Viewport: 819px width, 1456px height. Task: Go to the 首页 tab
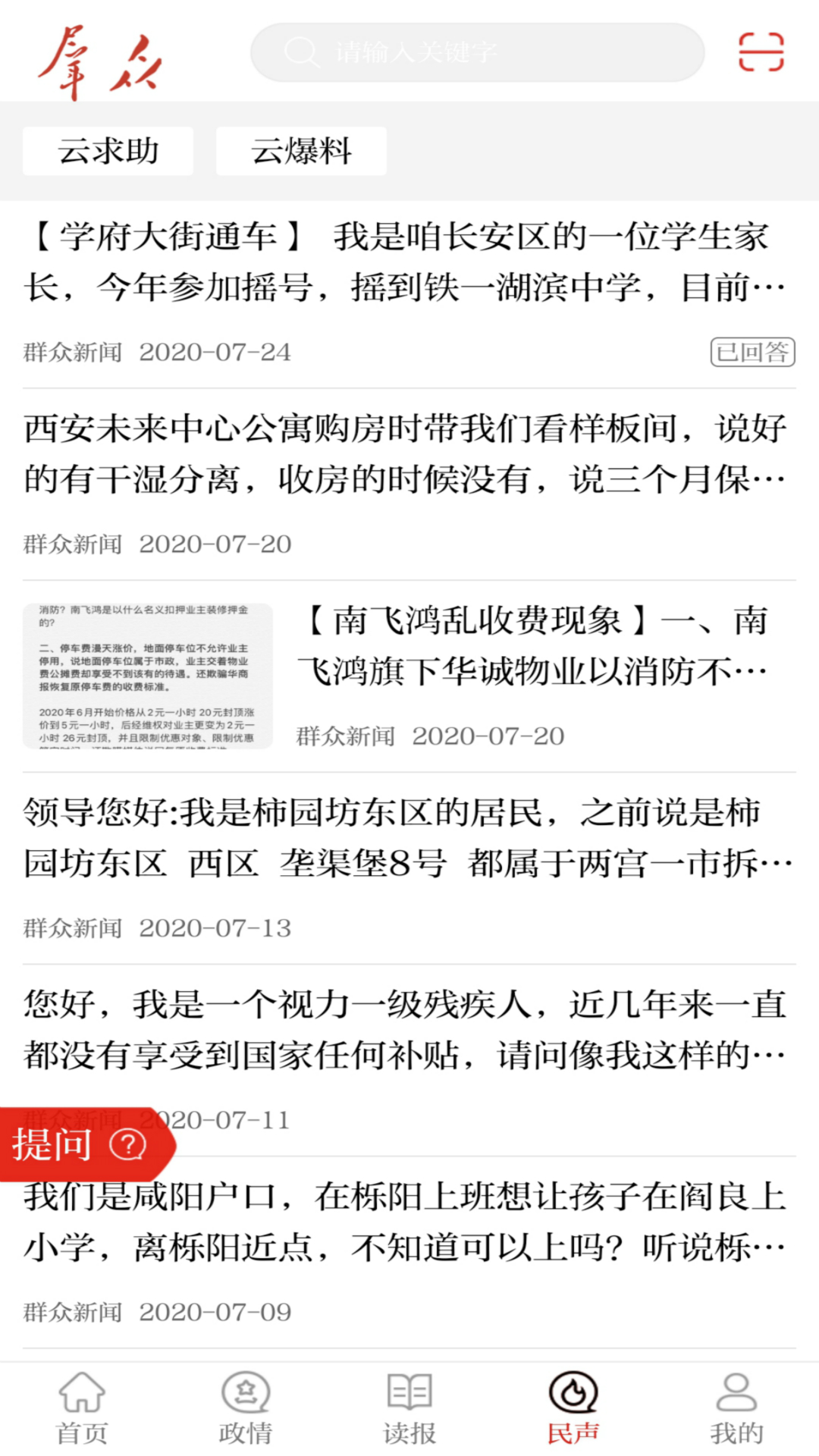(82, 1408)
